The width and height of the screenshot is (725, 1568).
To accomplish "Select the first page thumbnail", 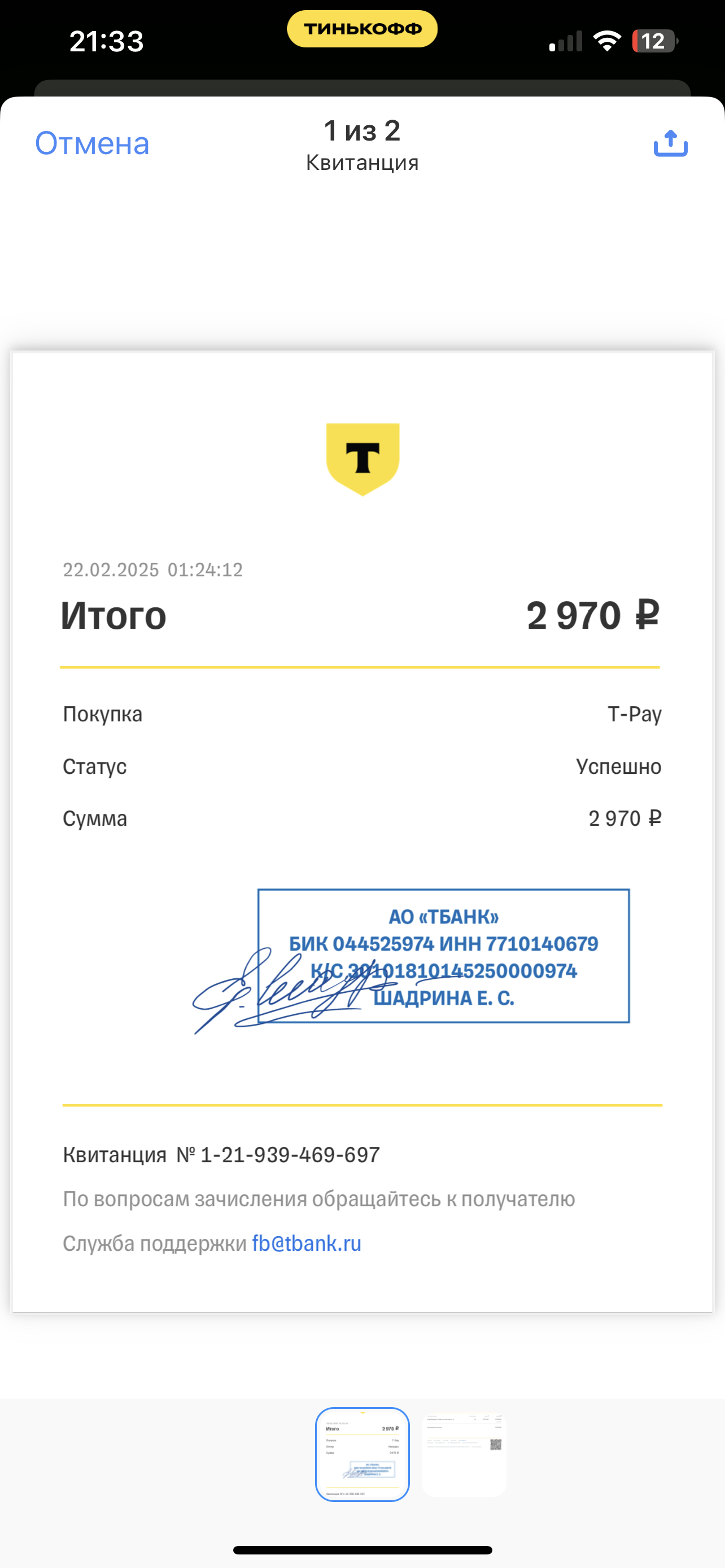I will pyautogui.click(x=362, y=1454).
